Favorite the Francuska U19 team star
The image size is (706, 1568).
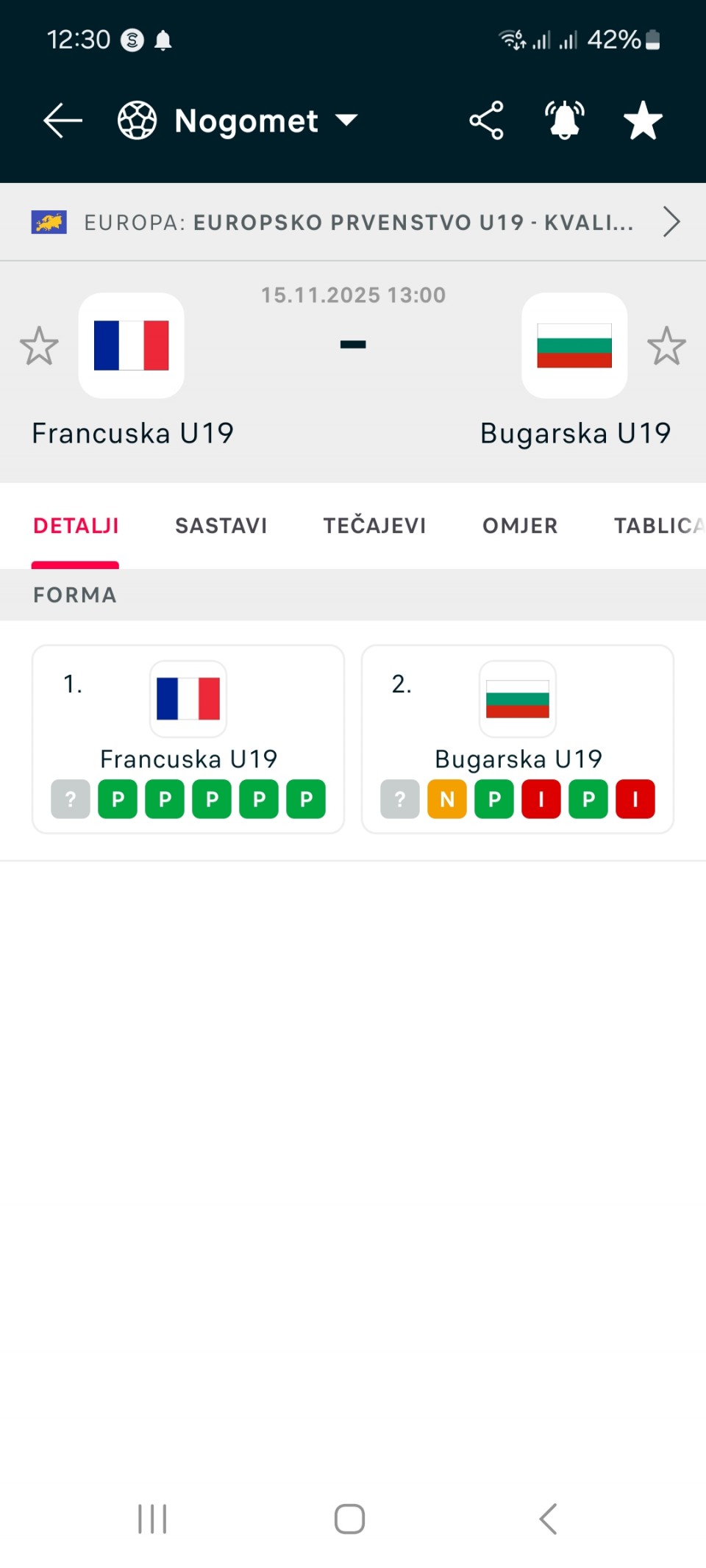click(39, 346)
